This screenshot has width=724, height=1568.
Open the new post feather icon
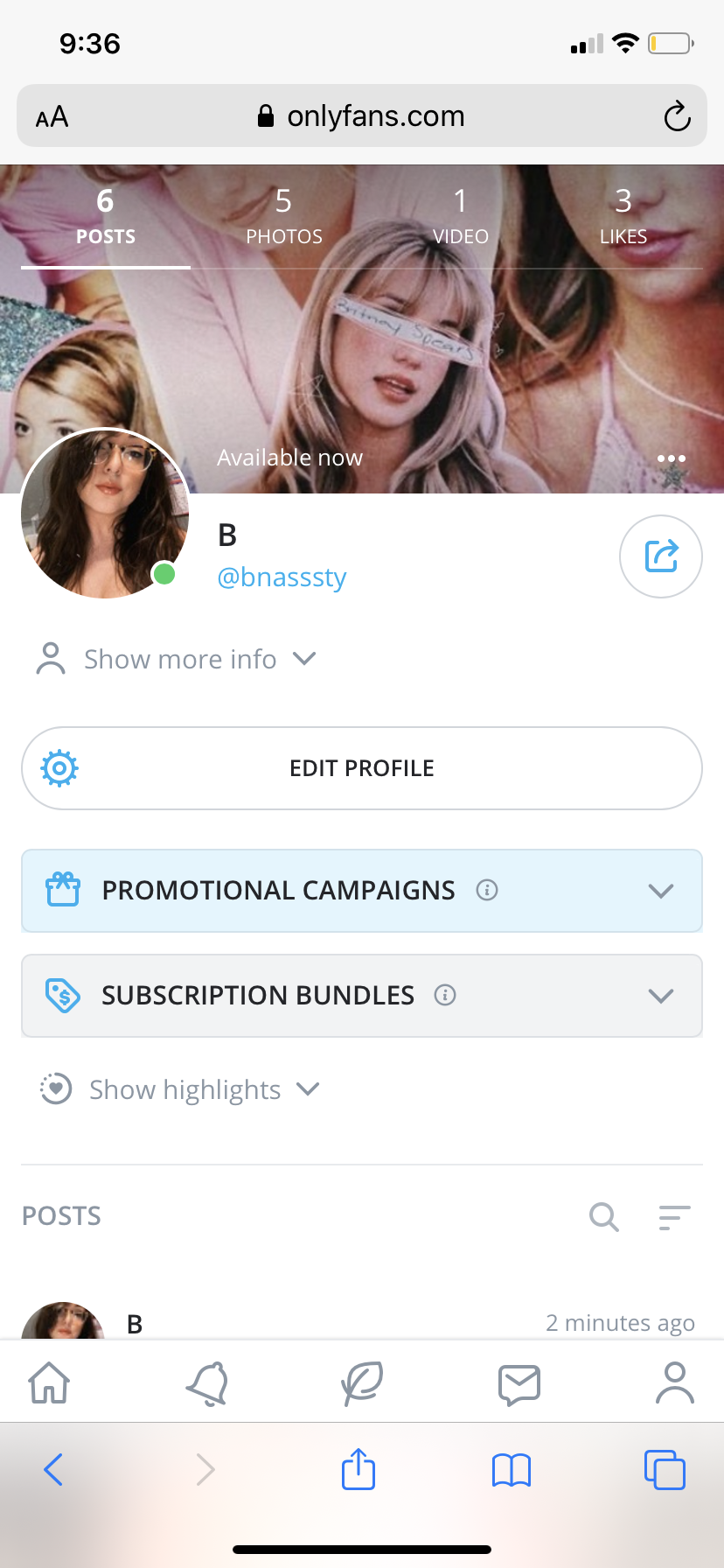point(362,1383)
